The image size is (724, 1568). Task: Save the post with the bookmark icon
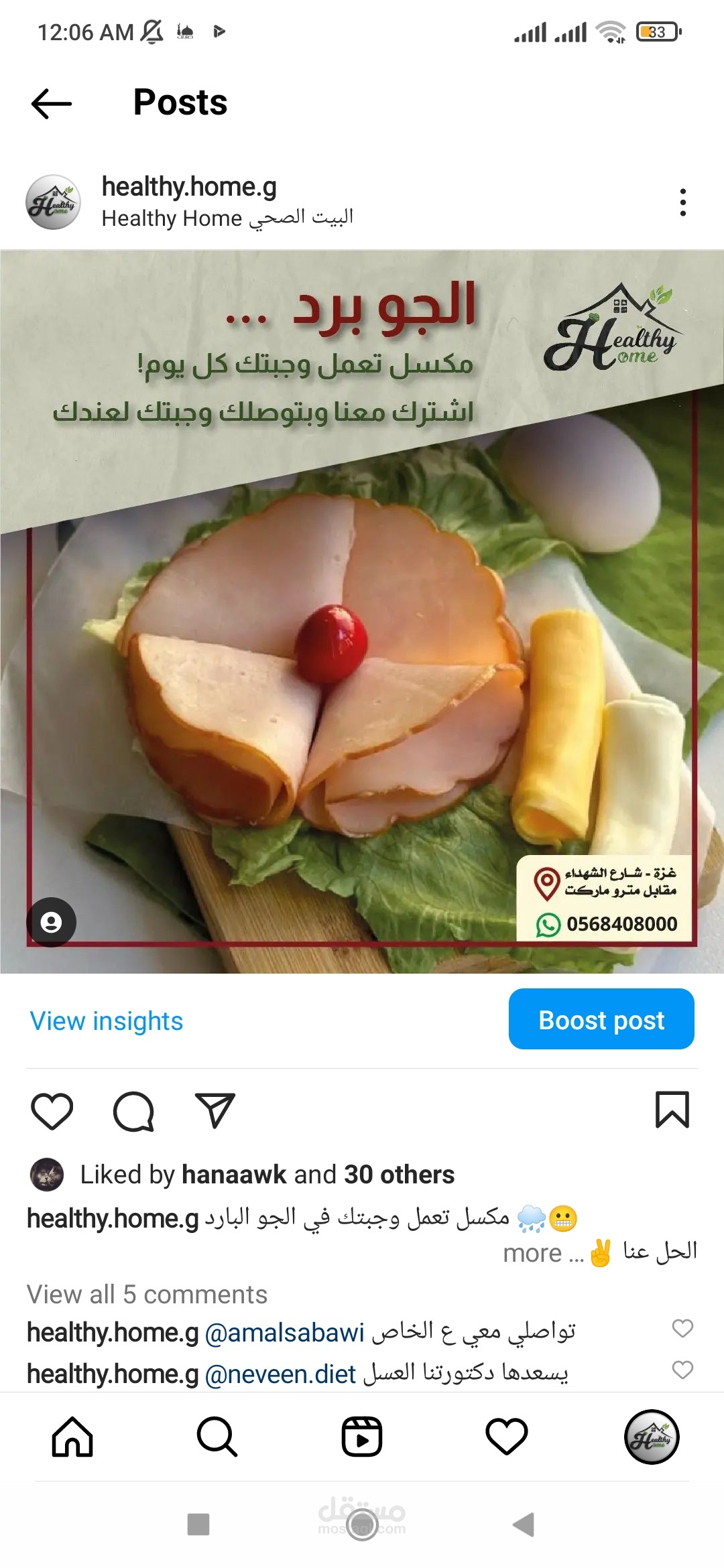pos(672,1110)
